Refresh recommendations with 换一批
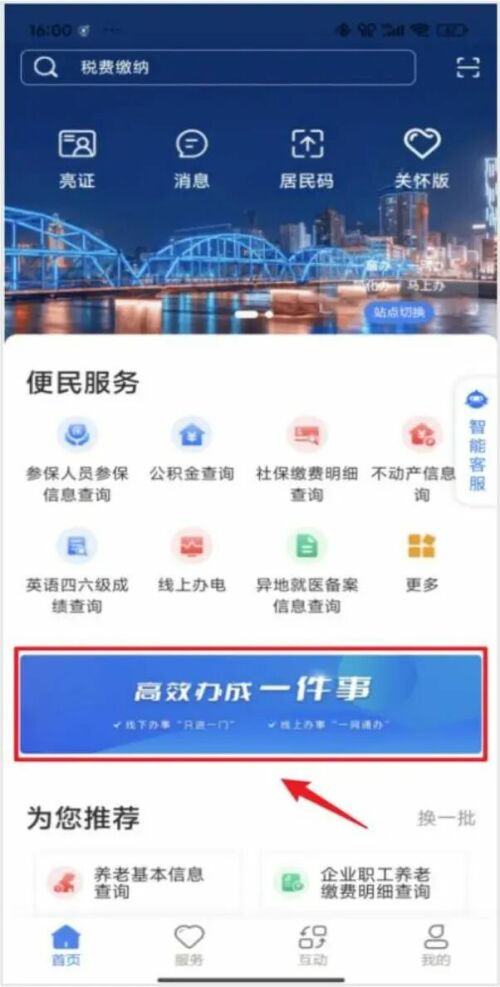The image size is (500, 987). tap(446, 818)
